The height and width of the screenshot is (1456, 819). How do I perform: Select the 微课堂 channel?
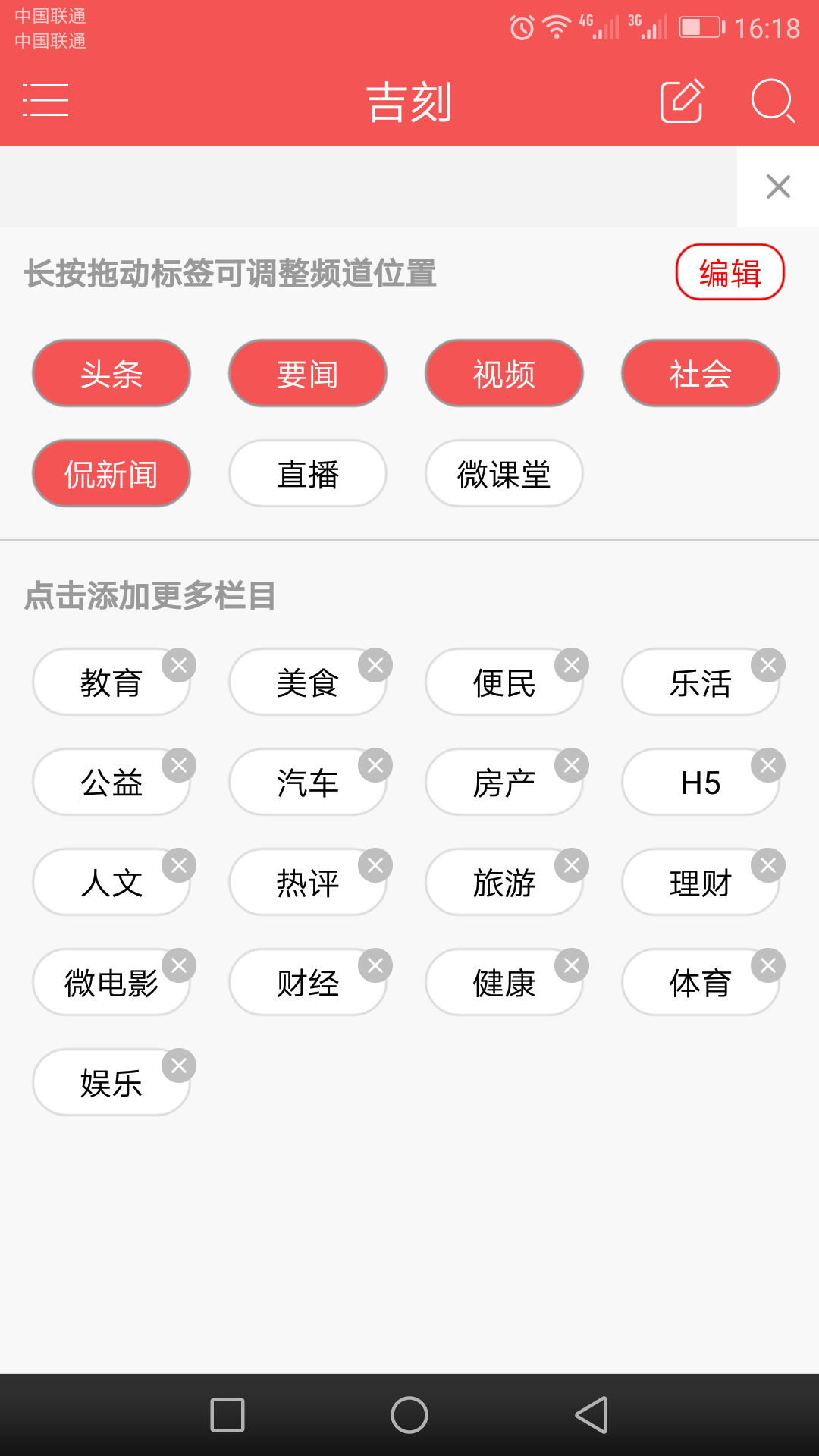(x=504, y=472)
